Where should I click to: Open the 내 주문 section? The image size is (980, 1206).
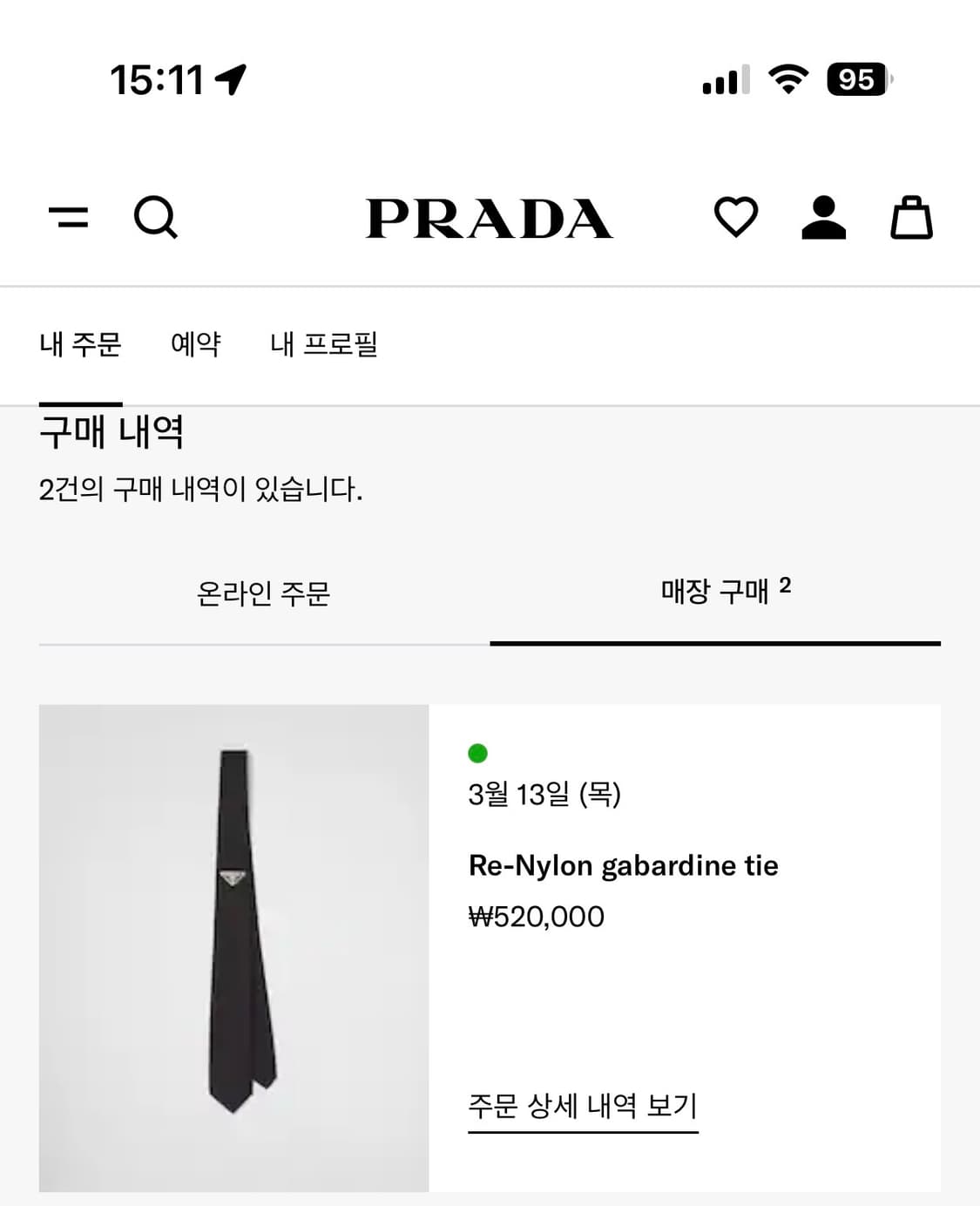coord(79,345)
